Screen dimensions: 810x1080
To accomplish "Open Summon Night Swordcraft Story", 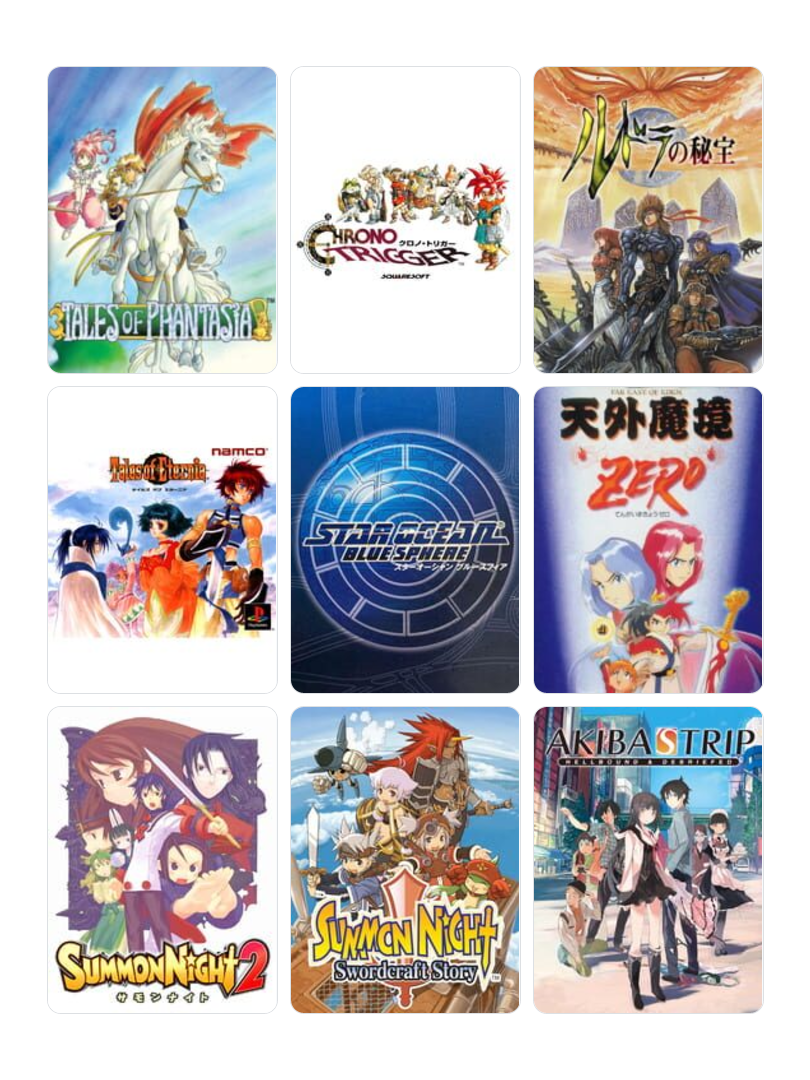I will tap(405, 860).
